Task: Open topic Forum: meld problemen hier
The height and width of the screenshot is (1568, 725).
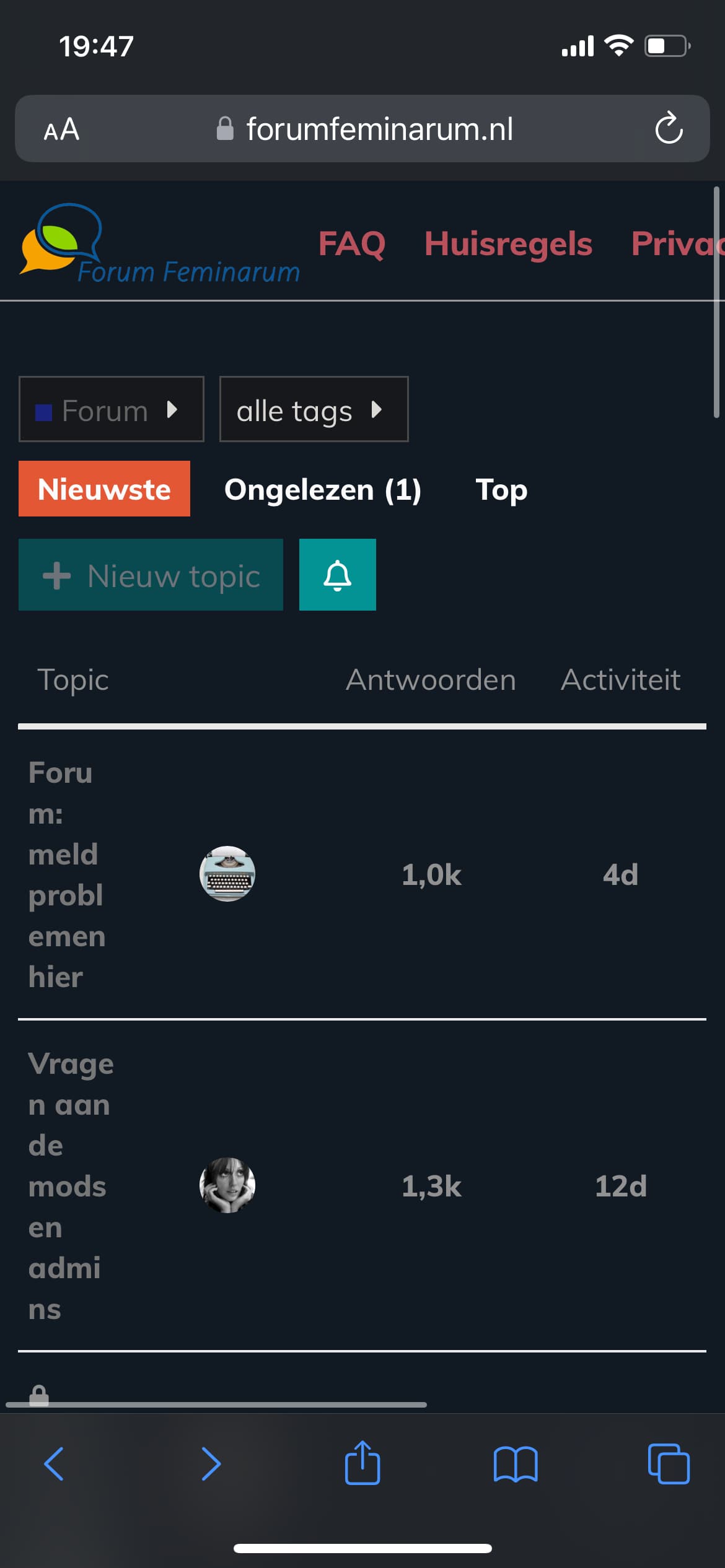Action: [67, 874]
